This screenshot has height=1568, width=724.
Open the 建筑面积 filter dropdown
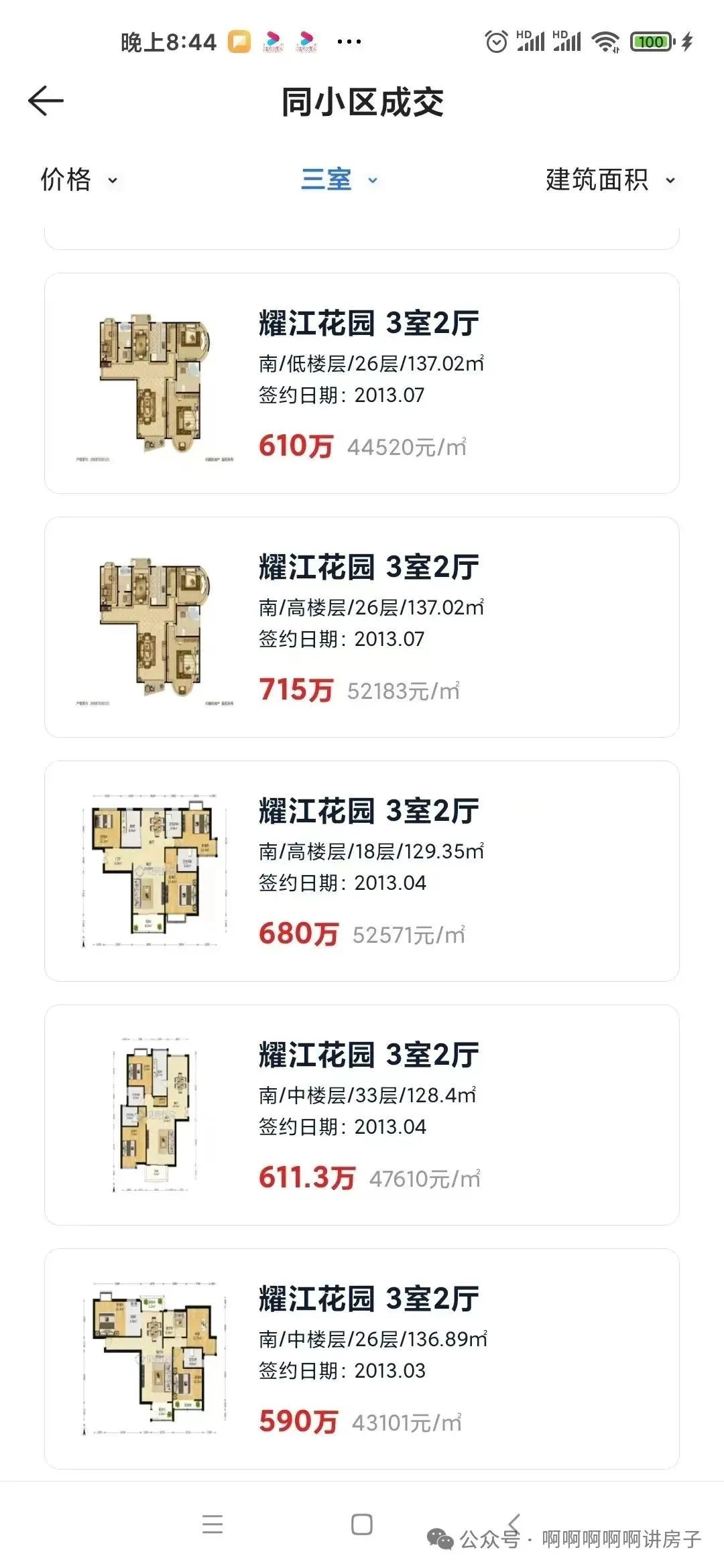click(609, 180)
